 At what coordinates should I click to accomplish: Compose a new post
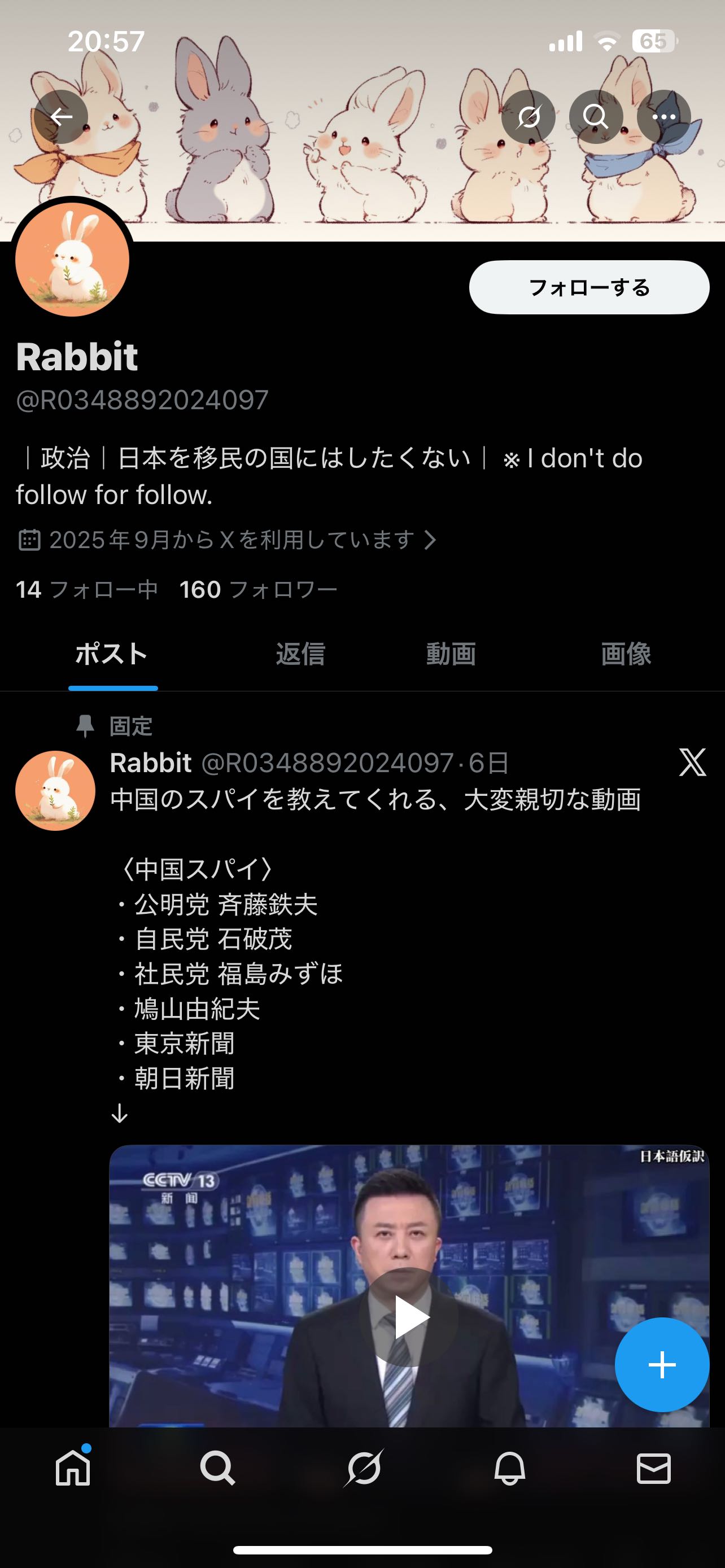662,1365
